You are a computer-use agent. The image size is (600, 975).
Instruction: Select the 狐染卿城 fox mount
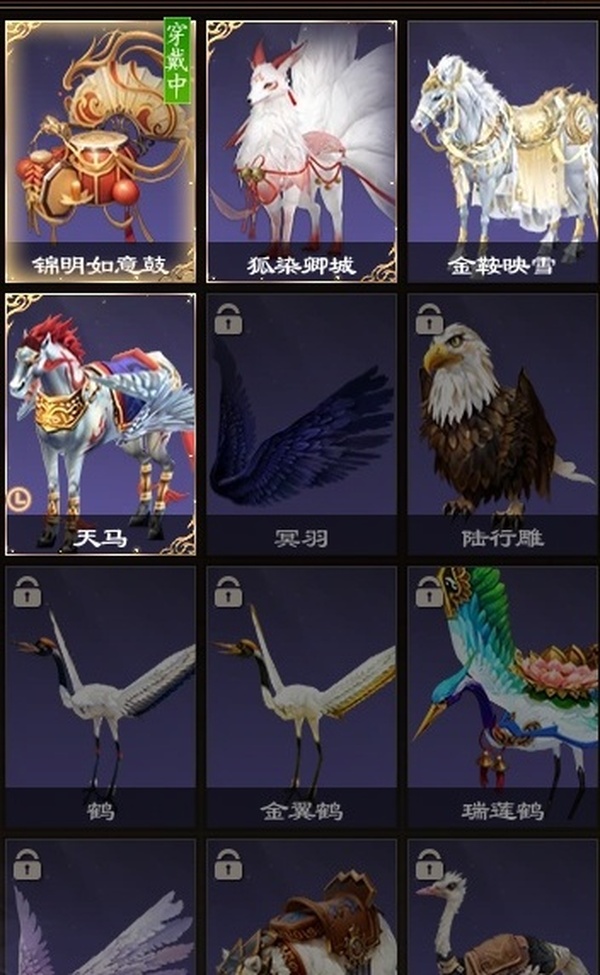click(301, 150)
